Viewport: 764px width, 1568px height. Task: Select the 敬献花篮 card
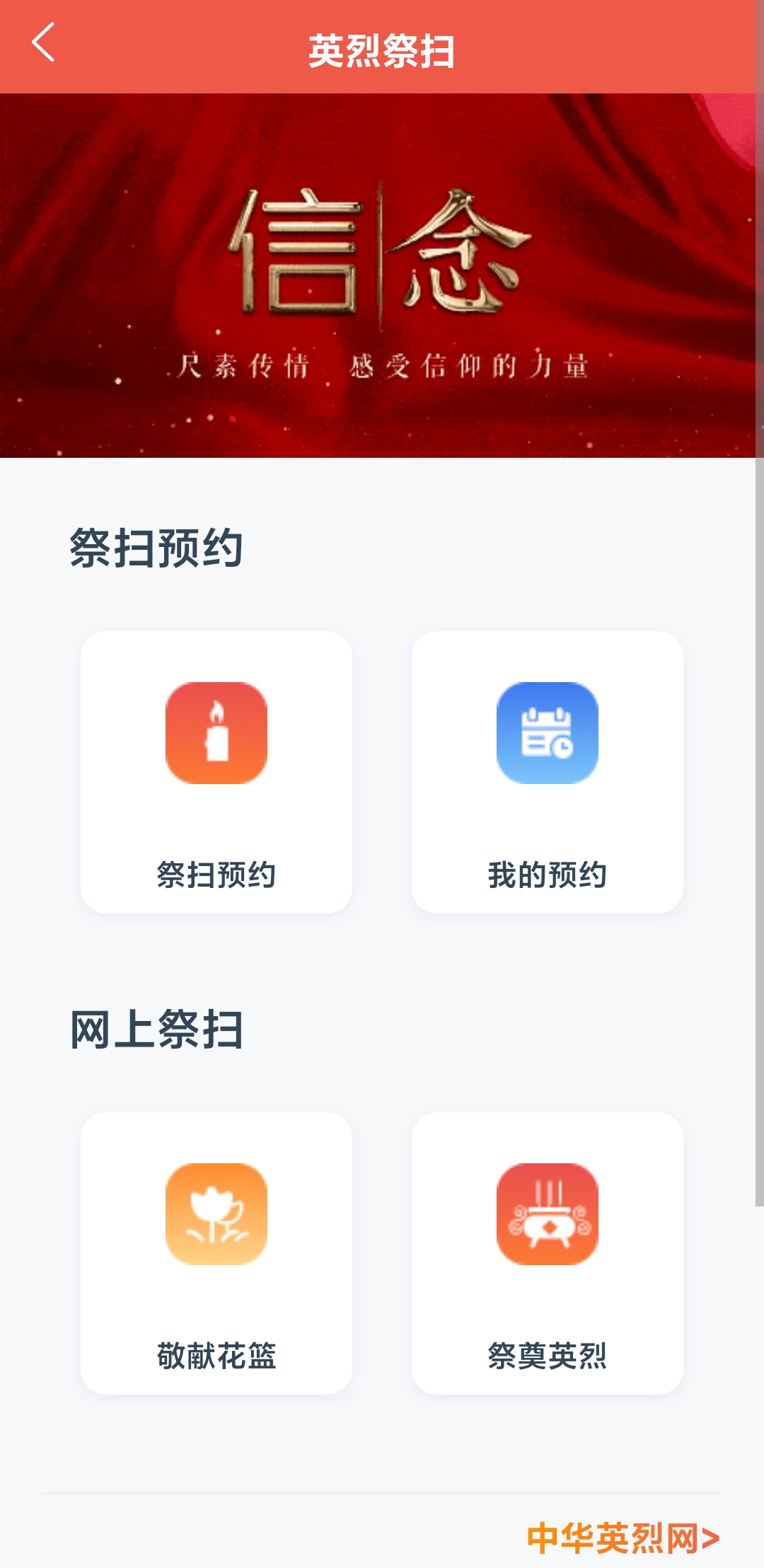(x=216, y=1253)
